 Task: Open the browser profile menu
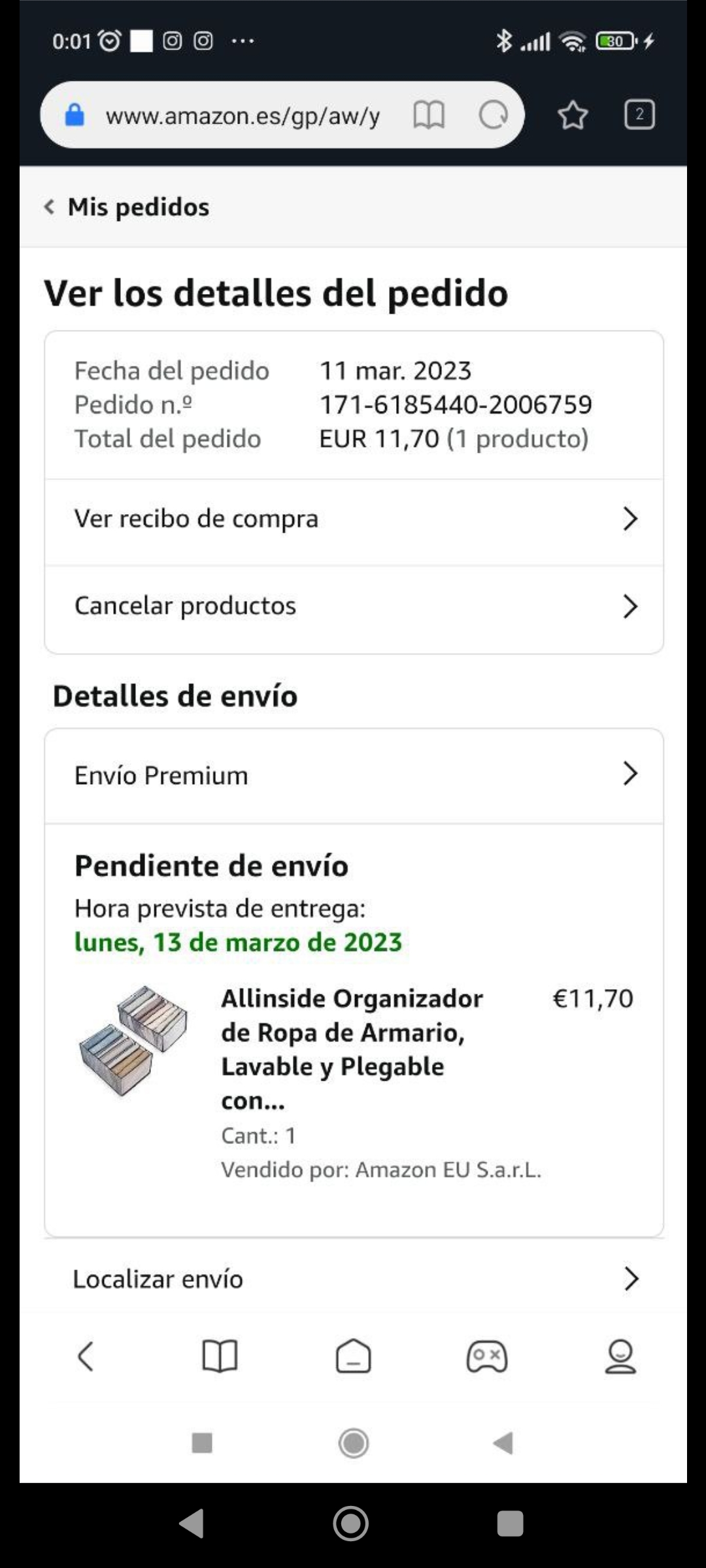pos(620,1356)
